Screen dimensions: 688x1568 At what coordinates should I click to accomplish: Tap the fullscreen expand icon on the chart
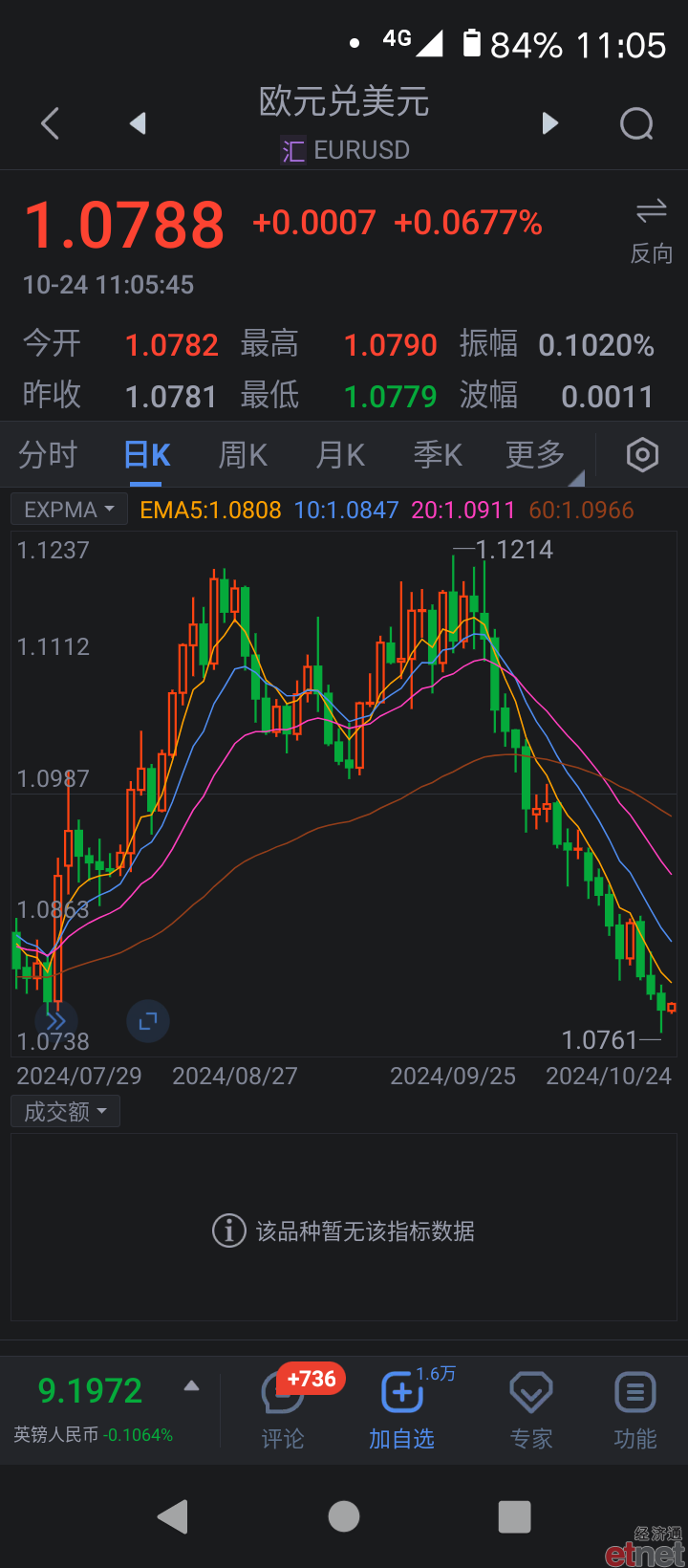pyautogui.click(x=148, y=1021)
